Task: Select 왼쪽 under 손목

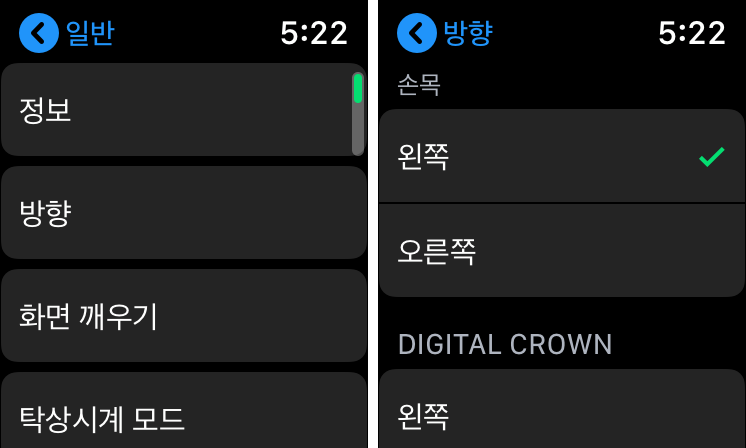Action: 561,156
